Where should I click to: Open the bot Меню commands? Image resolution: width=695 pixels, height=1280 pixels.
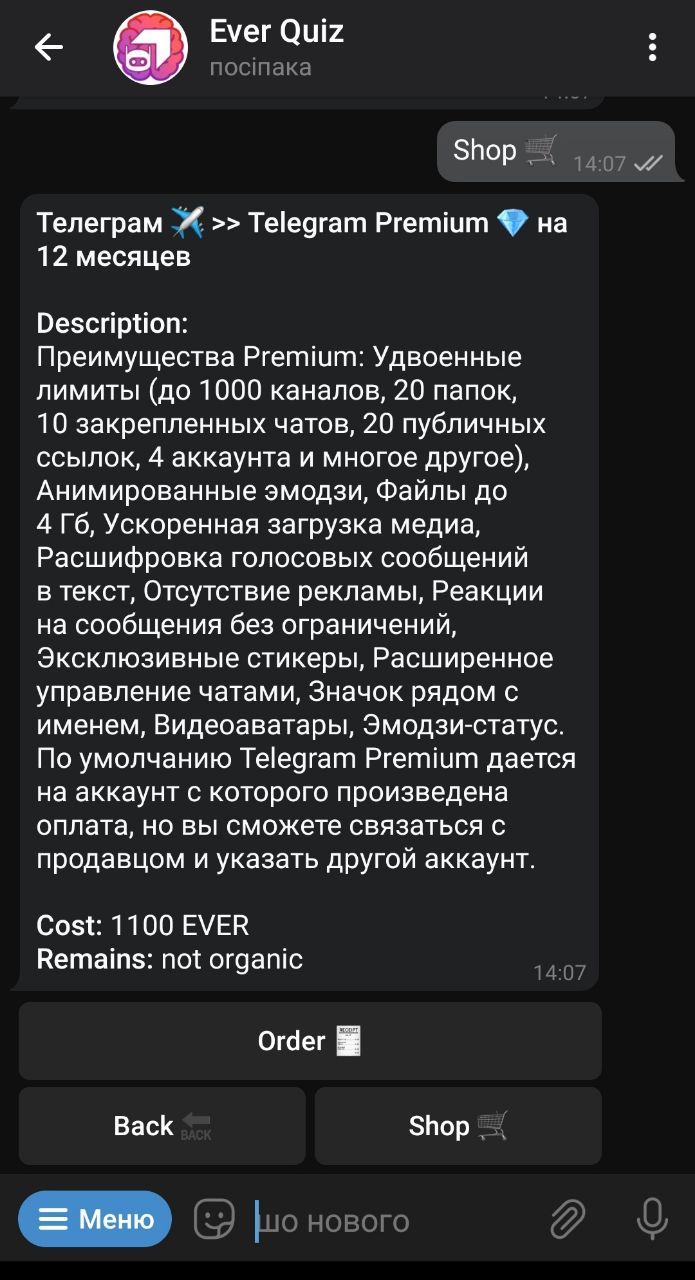(x=95, y=1219)
